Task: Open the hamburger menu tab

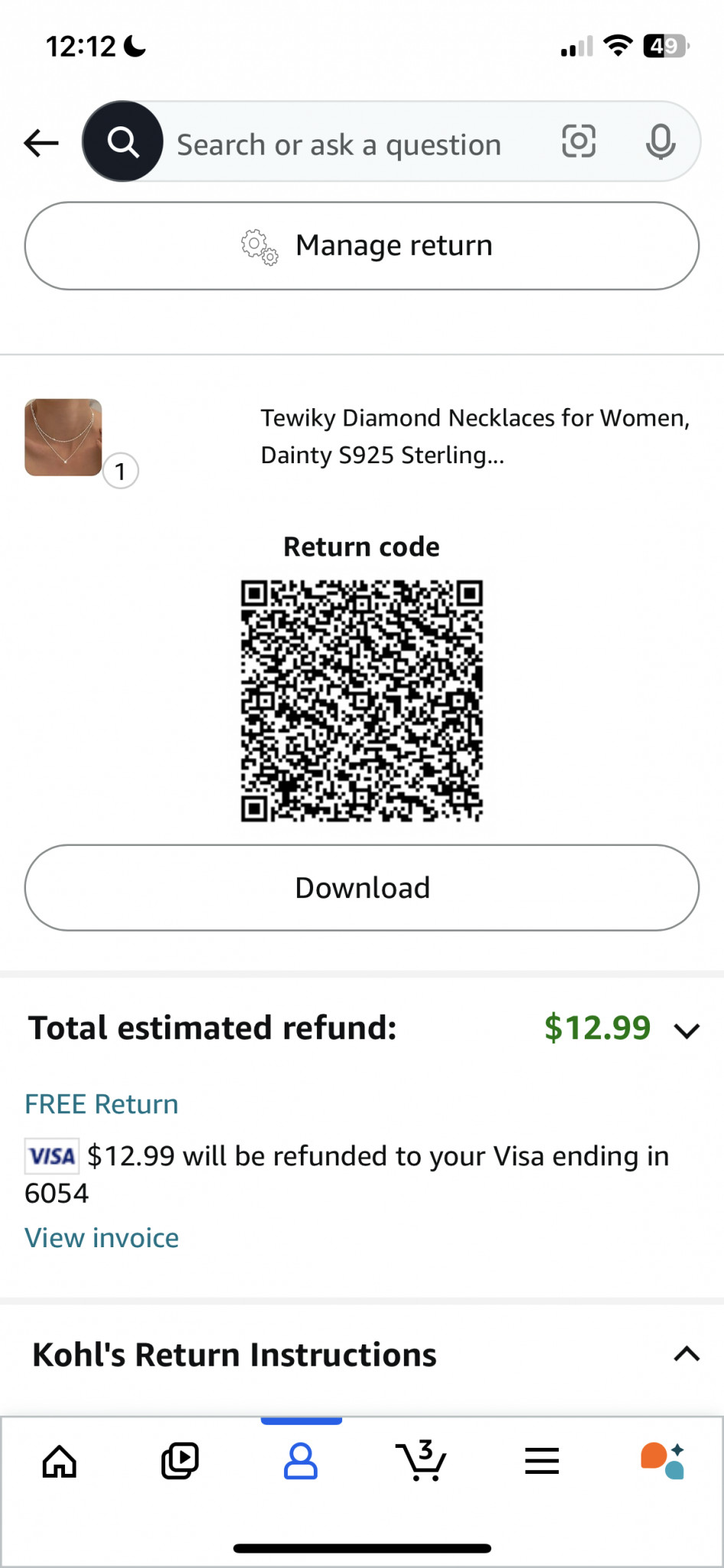Action: coord(542,1461)
